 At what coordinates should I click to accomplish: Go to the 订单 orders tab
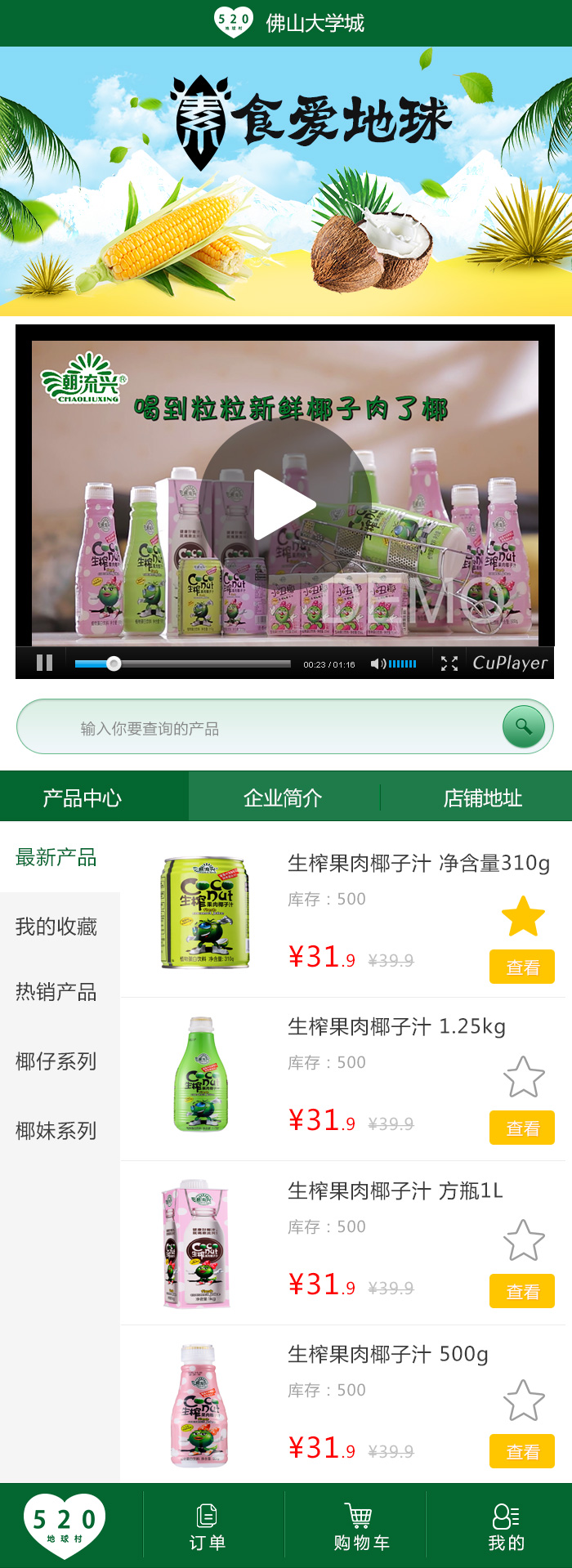coord(208,1526)
